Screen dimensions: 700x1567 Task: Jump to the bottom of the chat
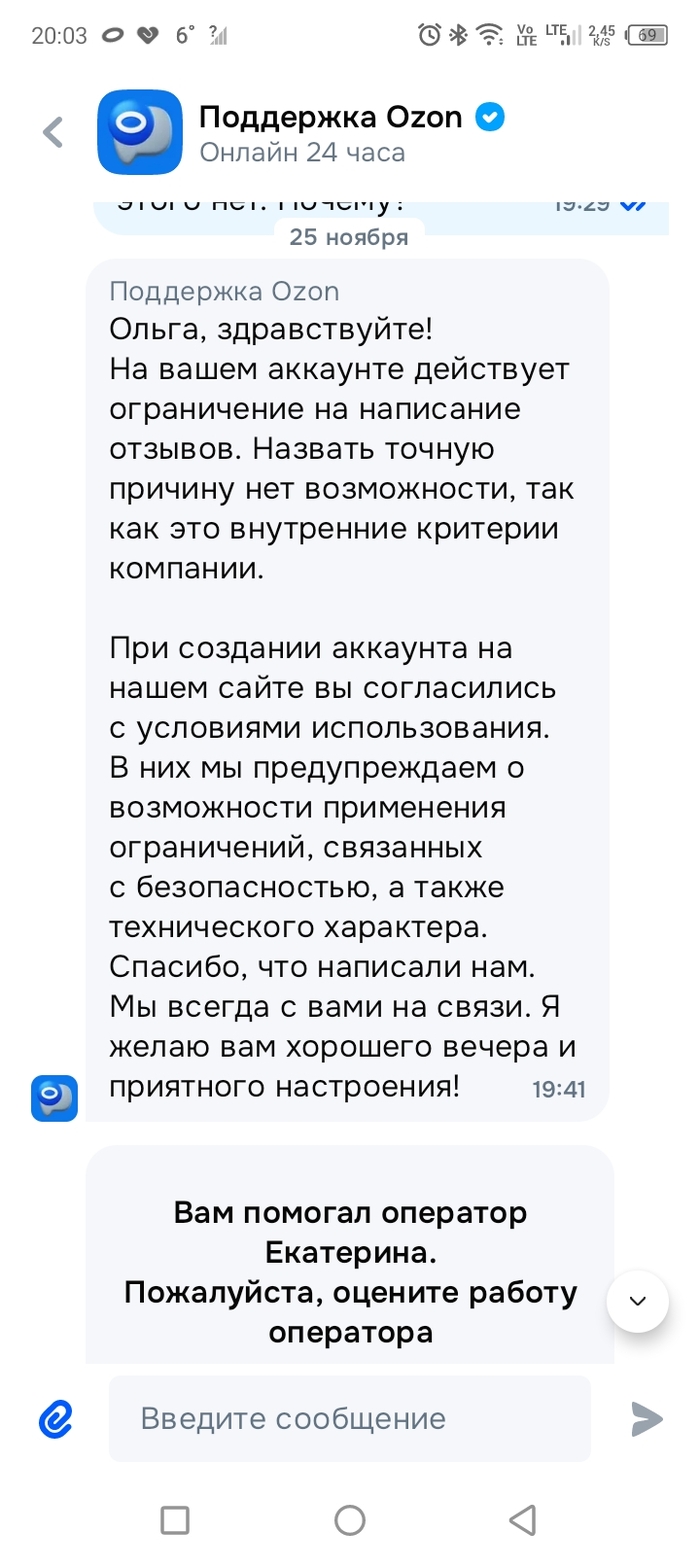click(637, 1301)
